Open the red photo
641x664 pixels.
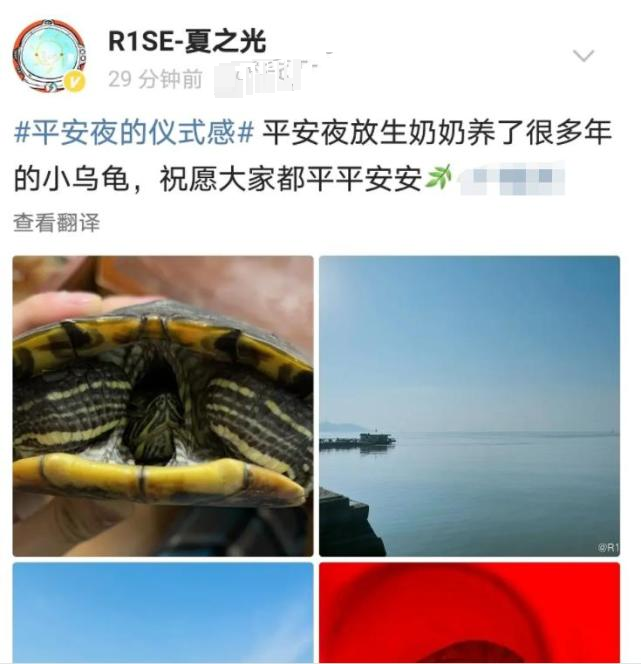pos(469,612)
